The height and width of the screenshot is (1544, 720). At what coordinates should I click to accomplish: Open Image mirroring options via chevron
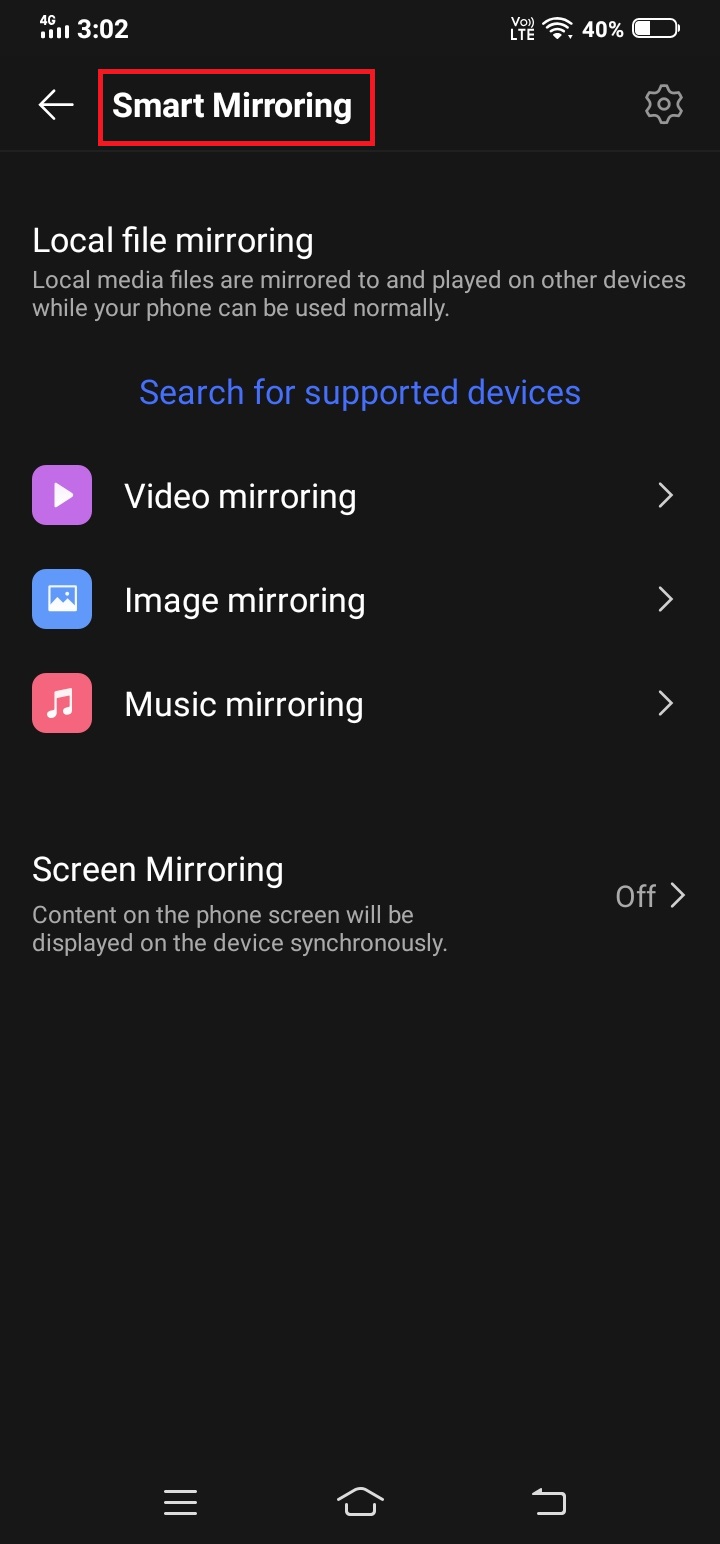(666, 598)
